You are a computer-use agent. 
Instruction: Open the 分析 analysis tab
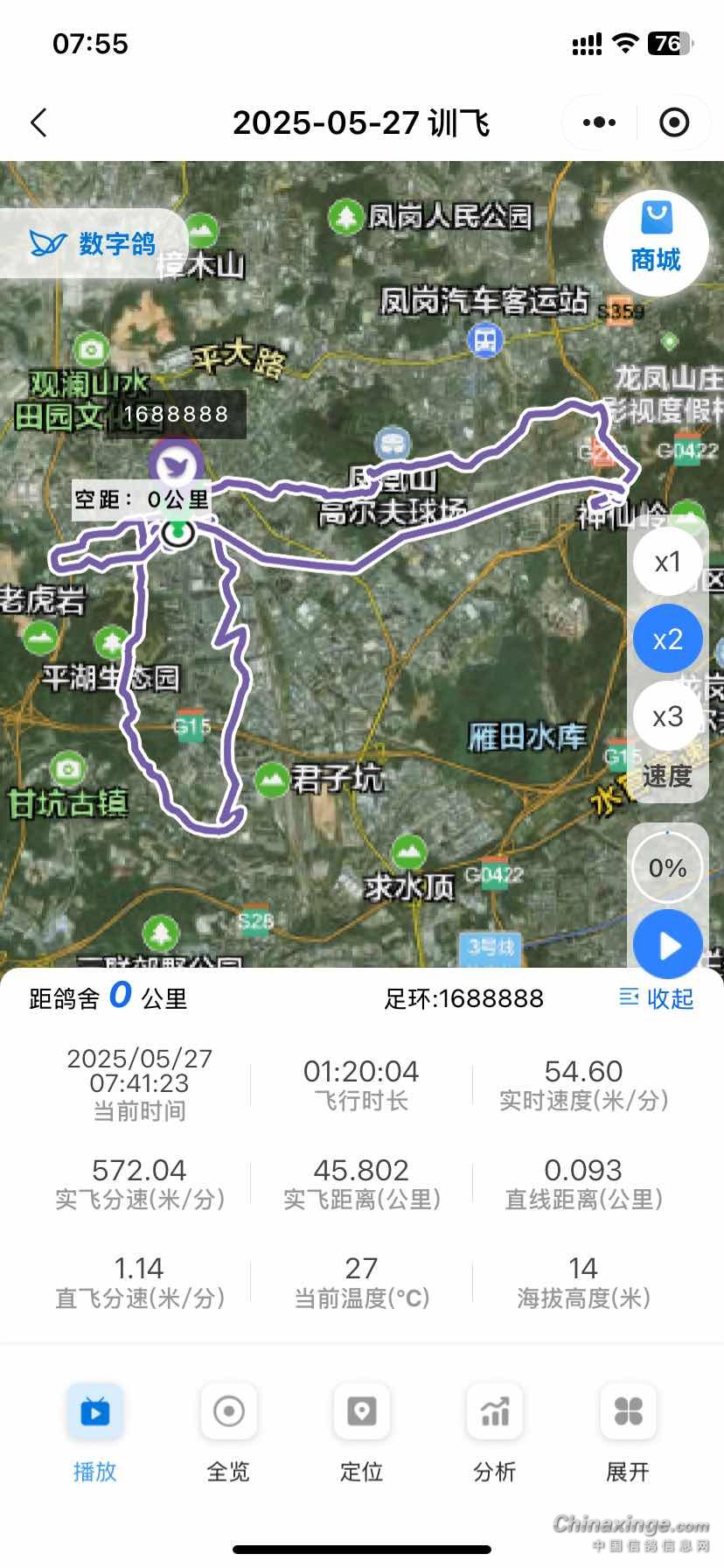coord(495,1431)
